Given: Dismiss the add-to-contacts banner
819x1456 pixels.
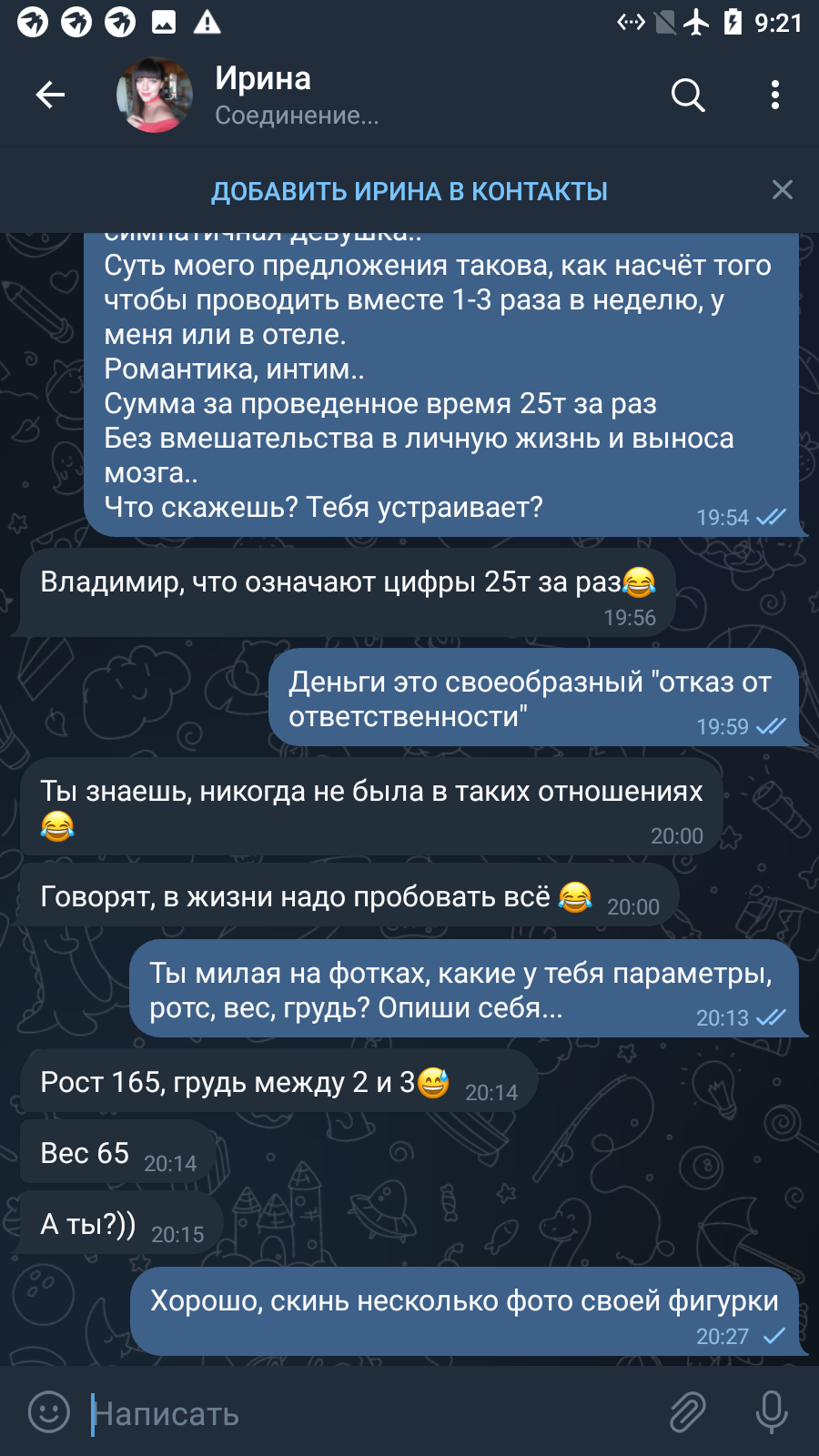Looking at the screenshot, I should pyautogui.click(x=783, y=189).
